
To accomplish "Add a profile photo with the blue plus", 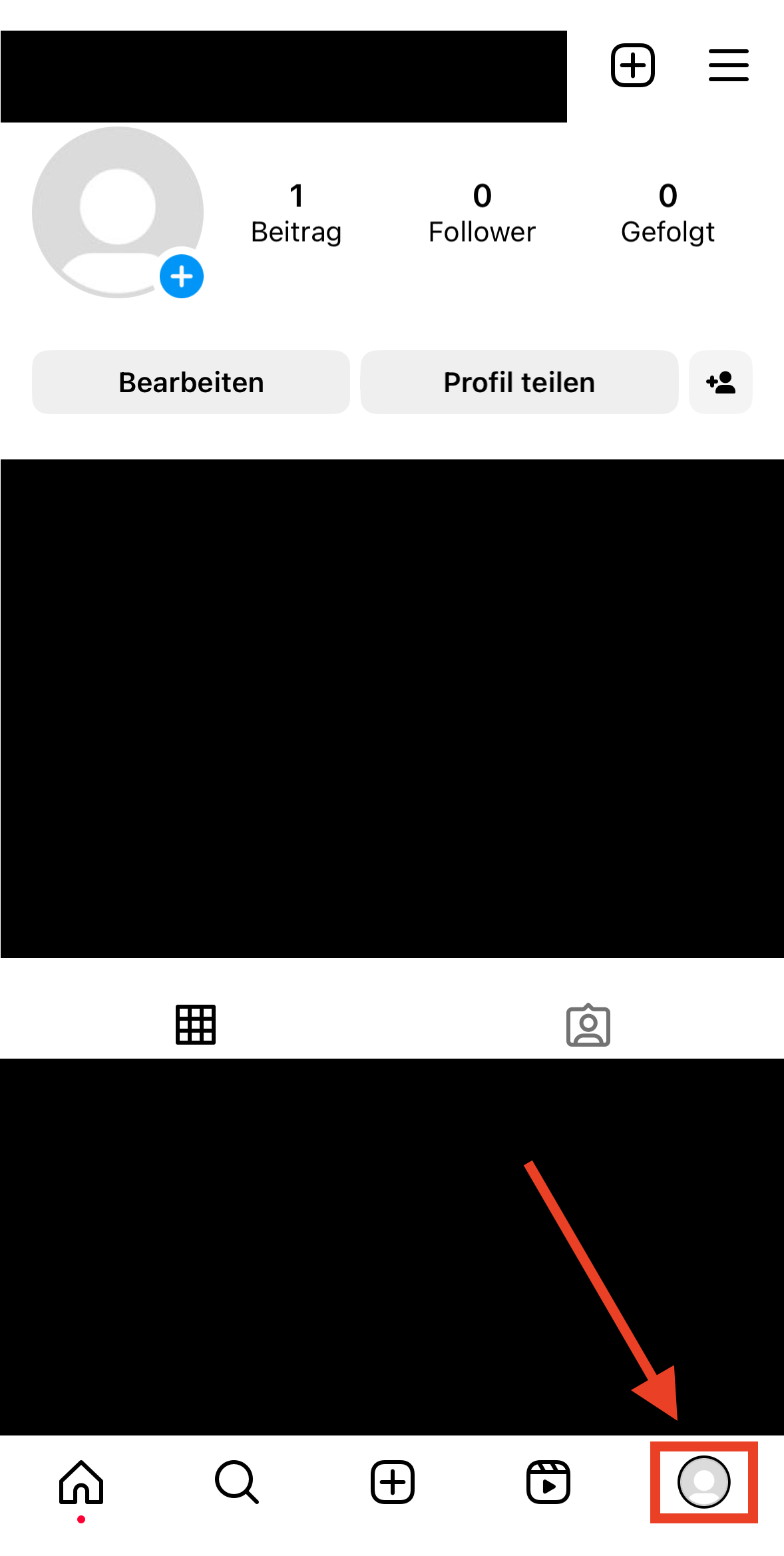I will tap(182, 276).
